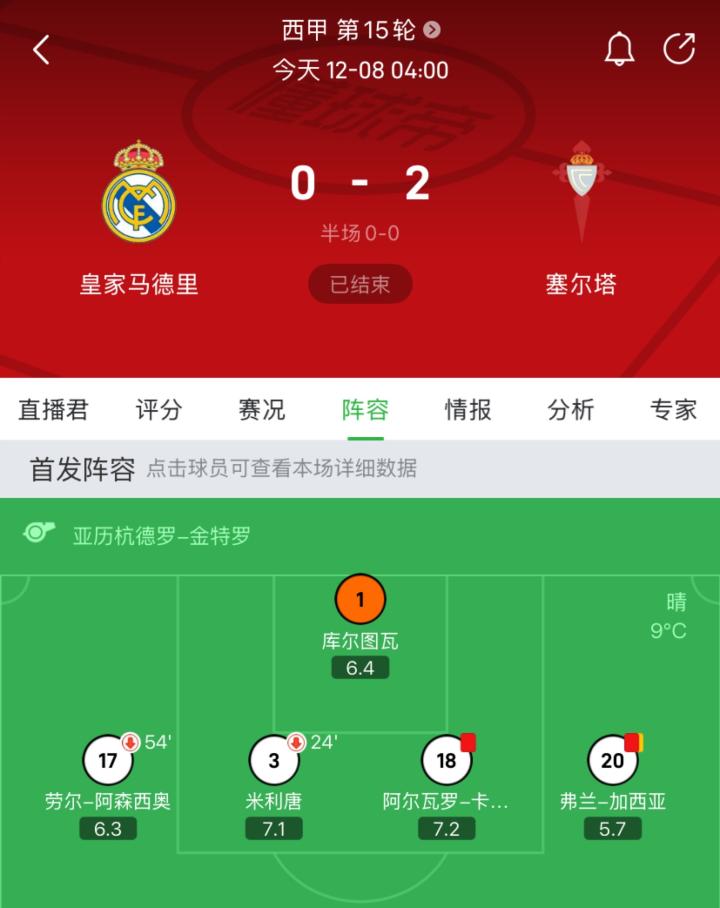Switch to the 直播君 tab
This screenshot has height=908, width=720.
pos(53,409)
